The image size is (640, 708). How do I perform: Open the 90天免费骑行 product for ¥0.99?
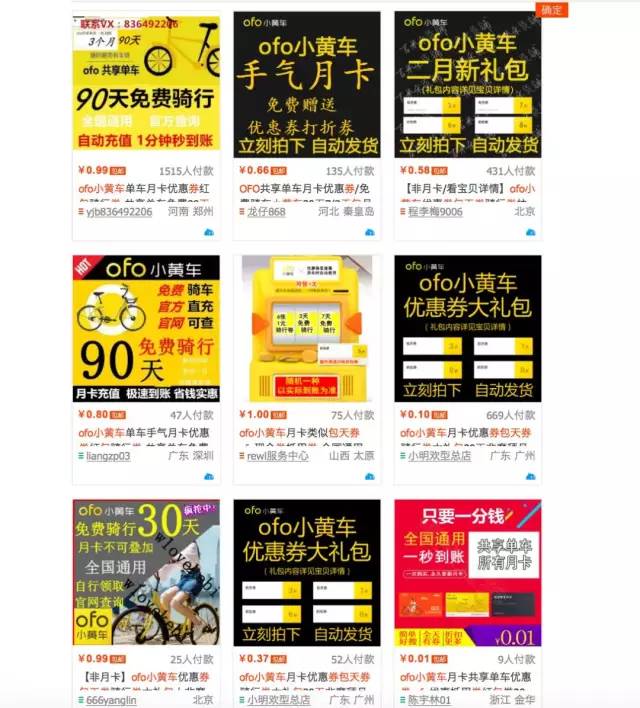click(x=145, y=84)
